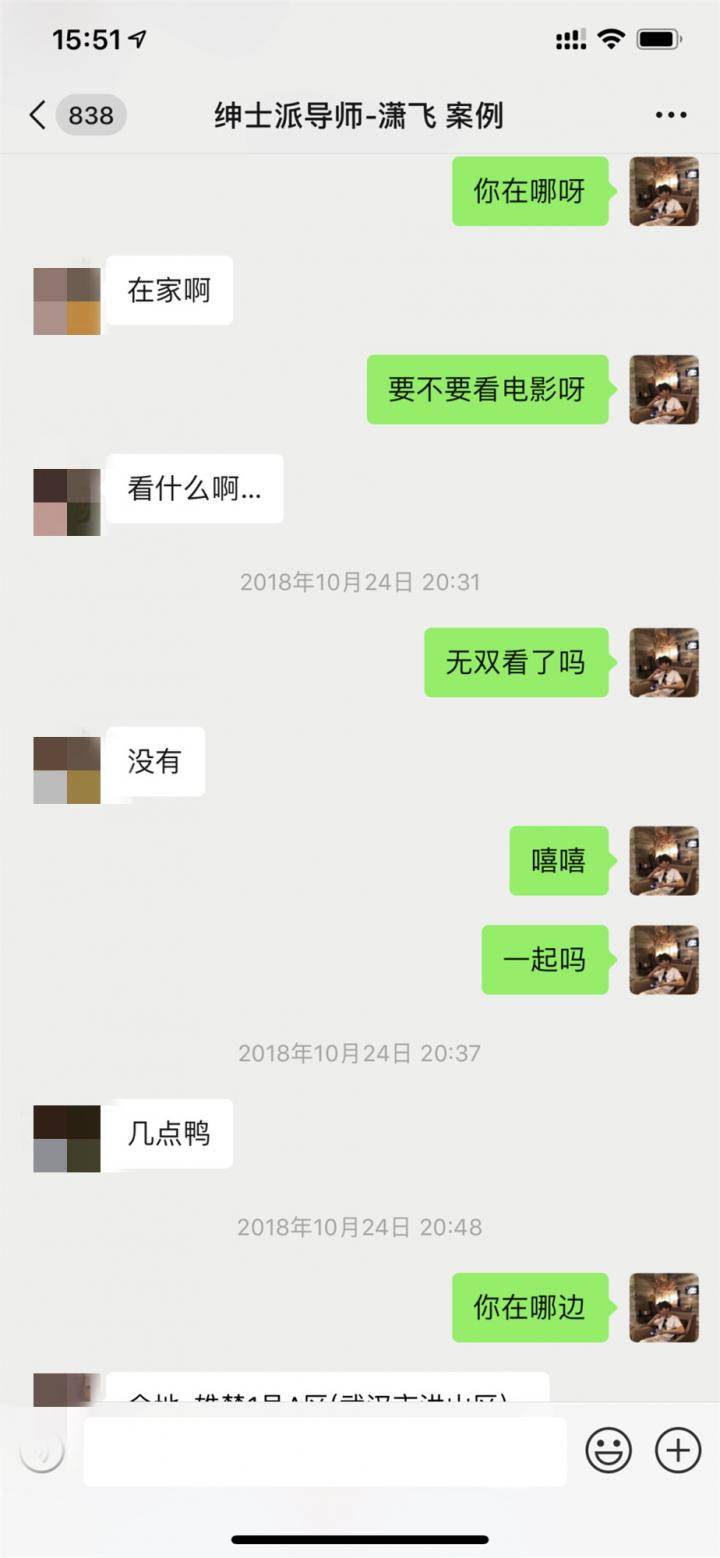This screenshot has height=1558, width=720.
Task: Tap the timestamp 2018年10月24日 20:37
Action: click(360, 1052)
